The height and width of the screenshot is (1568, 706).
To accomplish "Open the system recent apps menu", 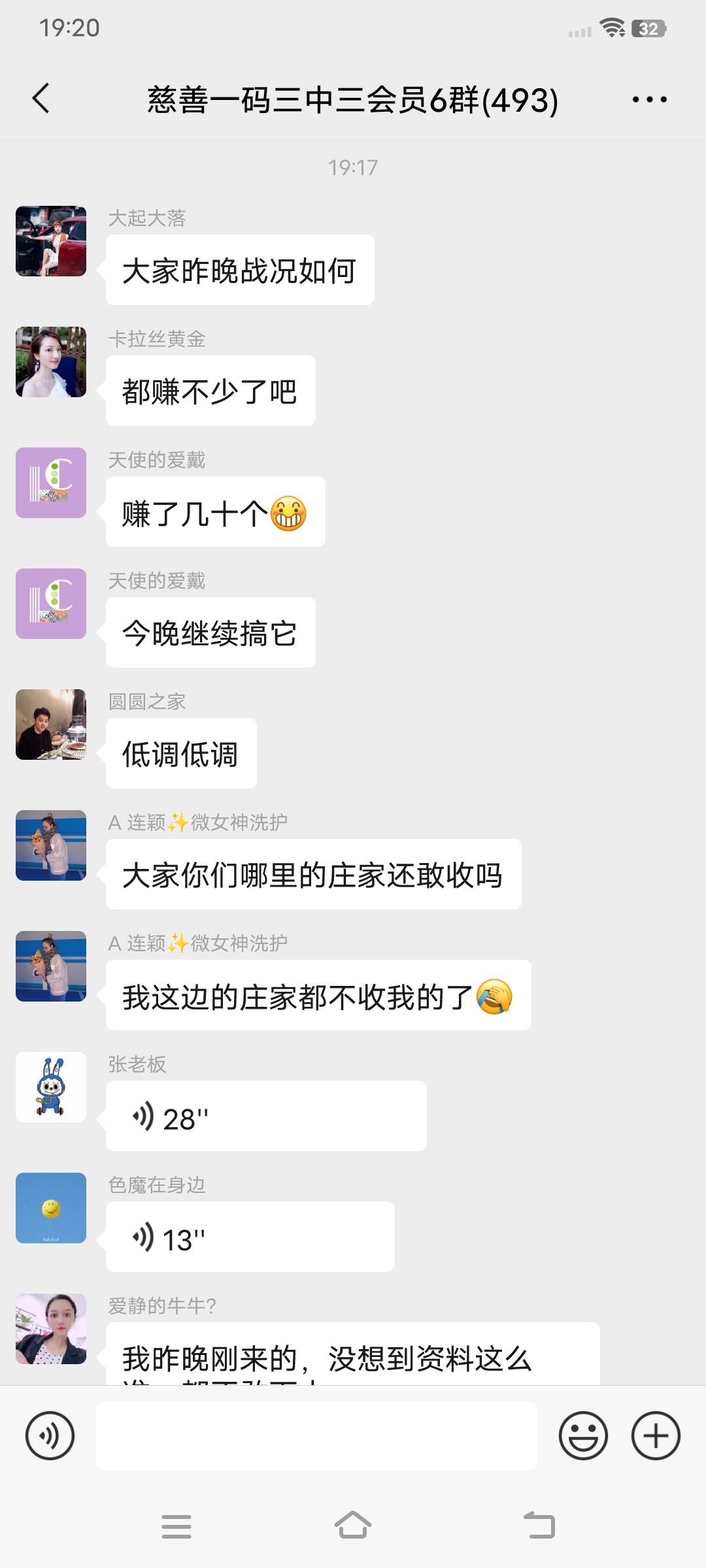I will tap(176, 1526).
